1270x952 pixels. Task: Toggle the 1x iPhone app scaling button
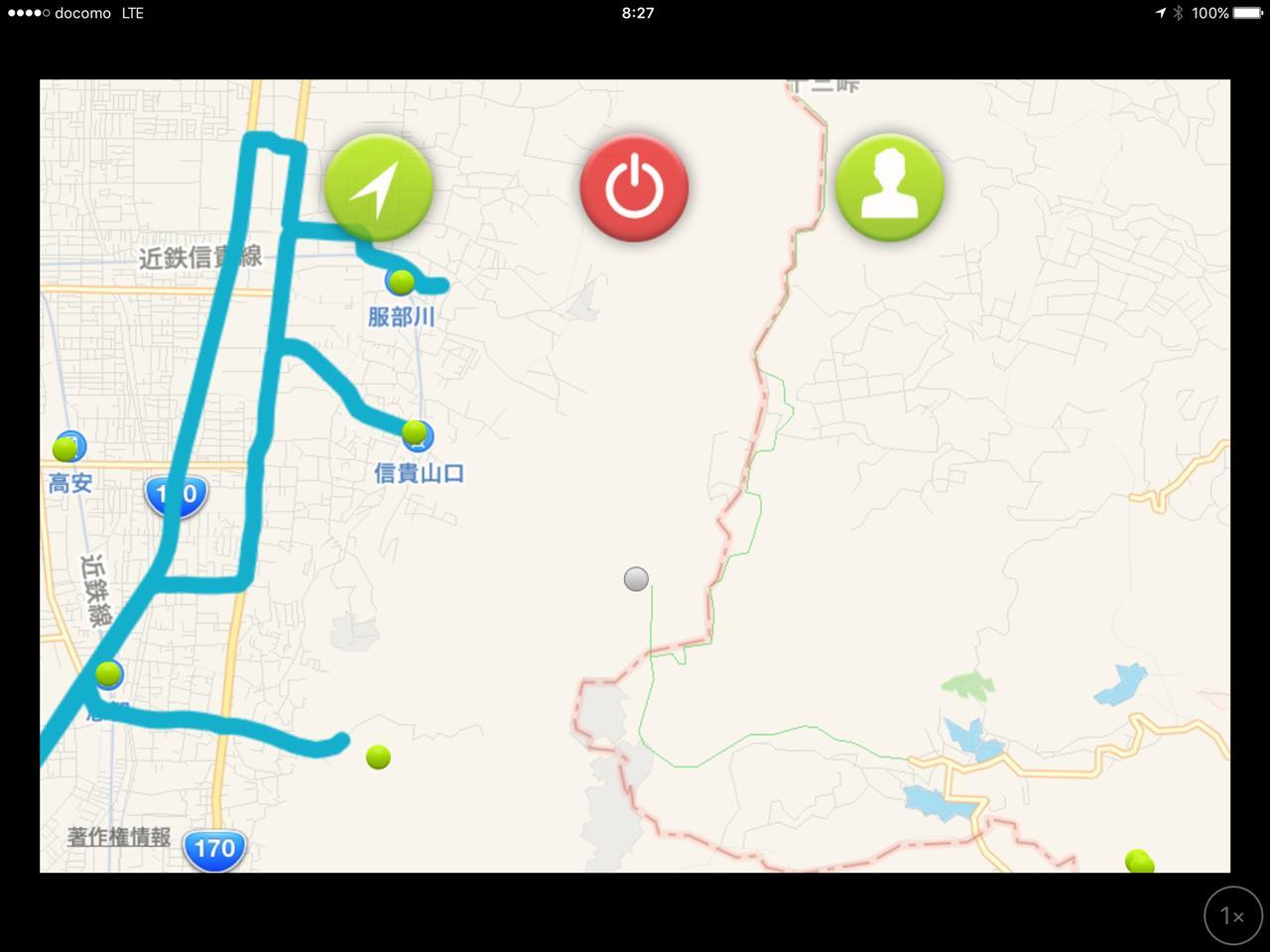[1232, 915]
